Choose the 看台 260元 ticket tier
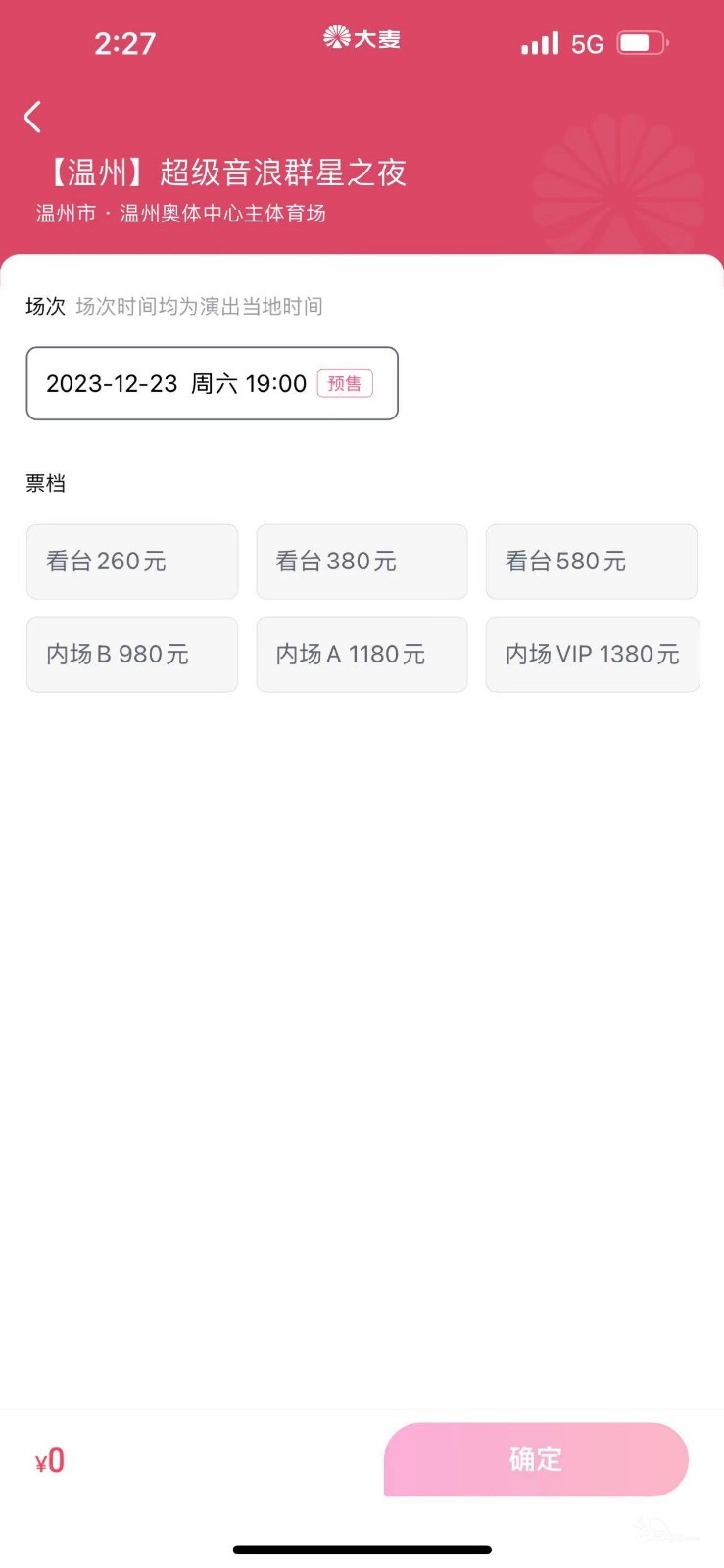 [132, 562]
